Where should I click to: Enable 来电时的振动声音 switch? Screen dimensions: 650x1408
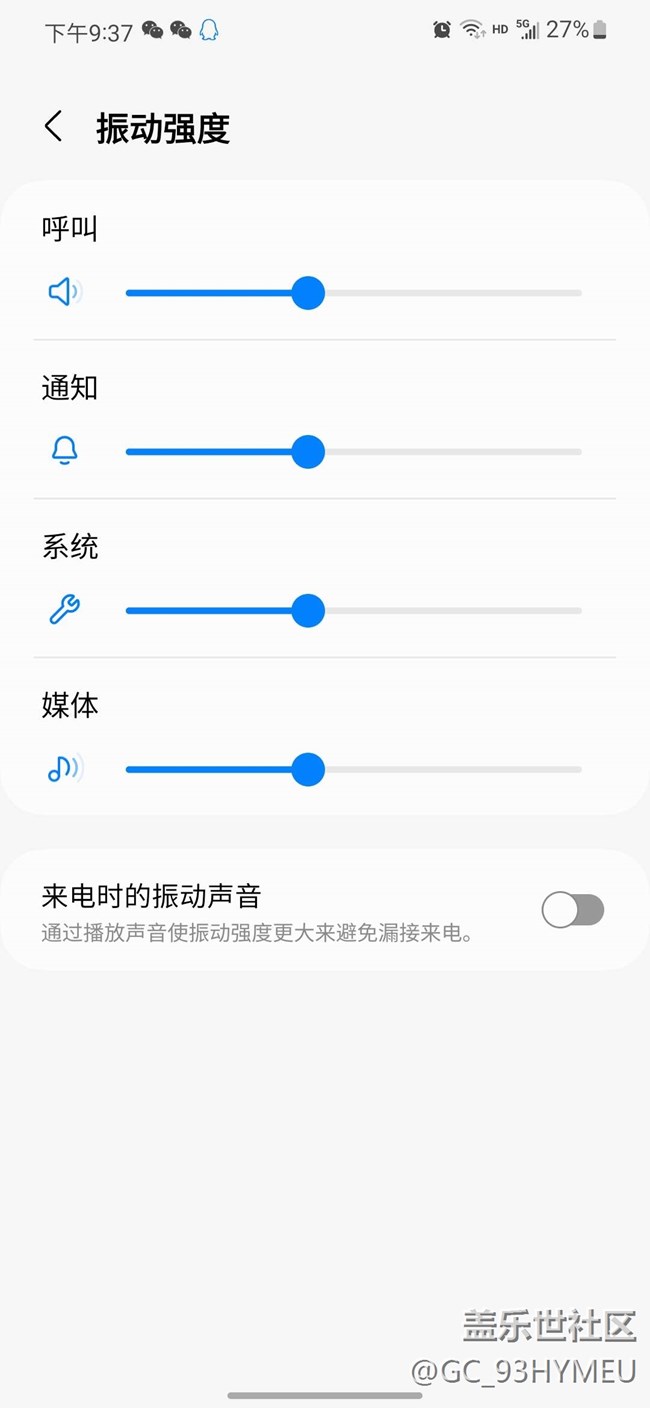tap(572, 910)
